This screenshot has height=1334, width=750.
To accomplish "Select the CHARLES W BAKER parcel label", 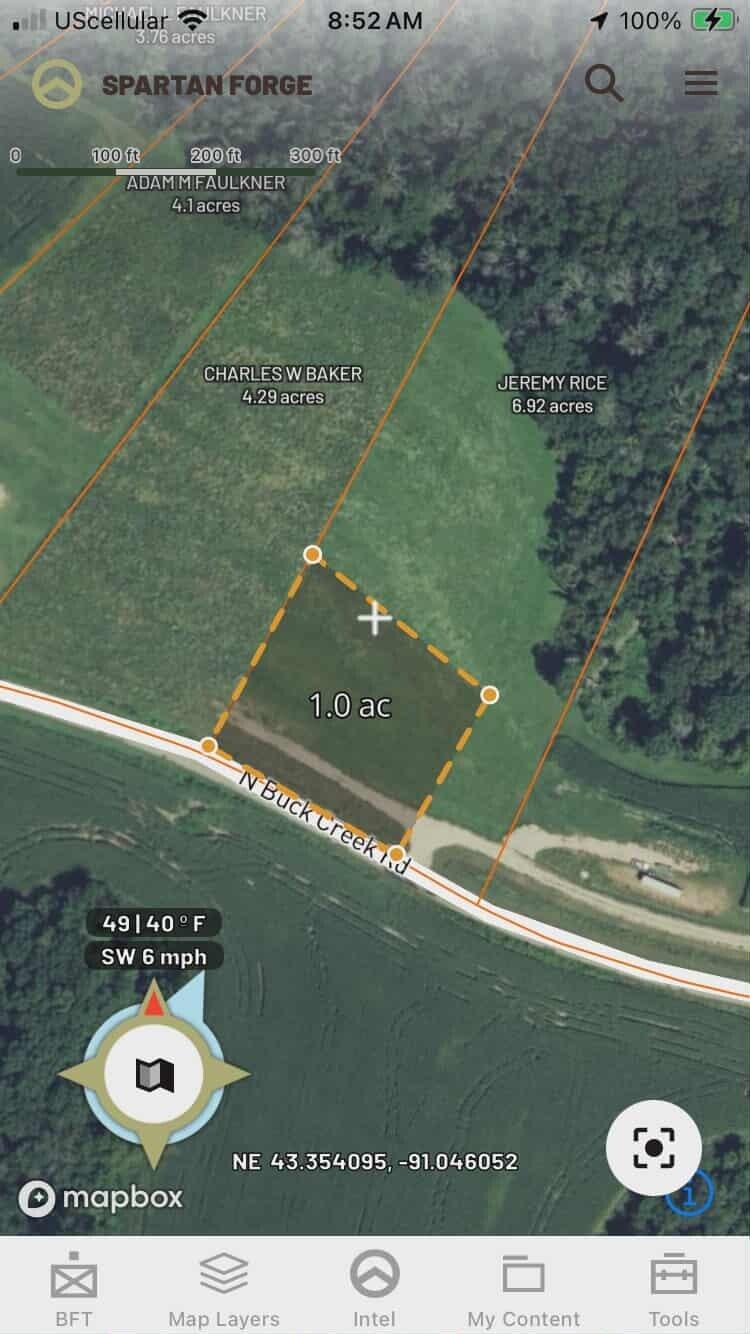I will click(283, 383).
